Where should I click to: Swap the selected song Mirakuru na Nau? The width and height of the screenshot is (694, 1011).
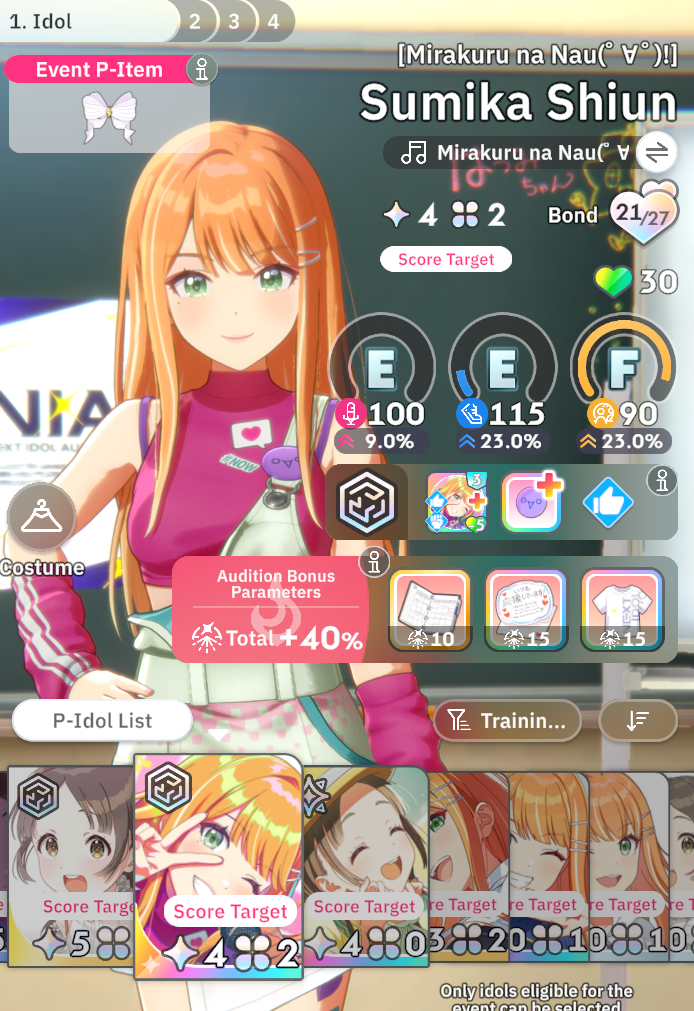(656, 152)
